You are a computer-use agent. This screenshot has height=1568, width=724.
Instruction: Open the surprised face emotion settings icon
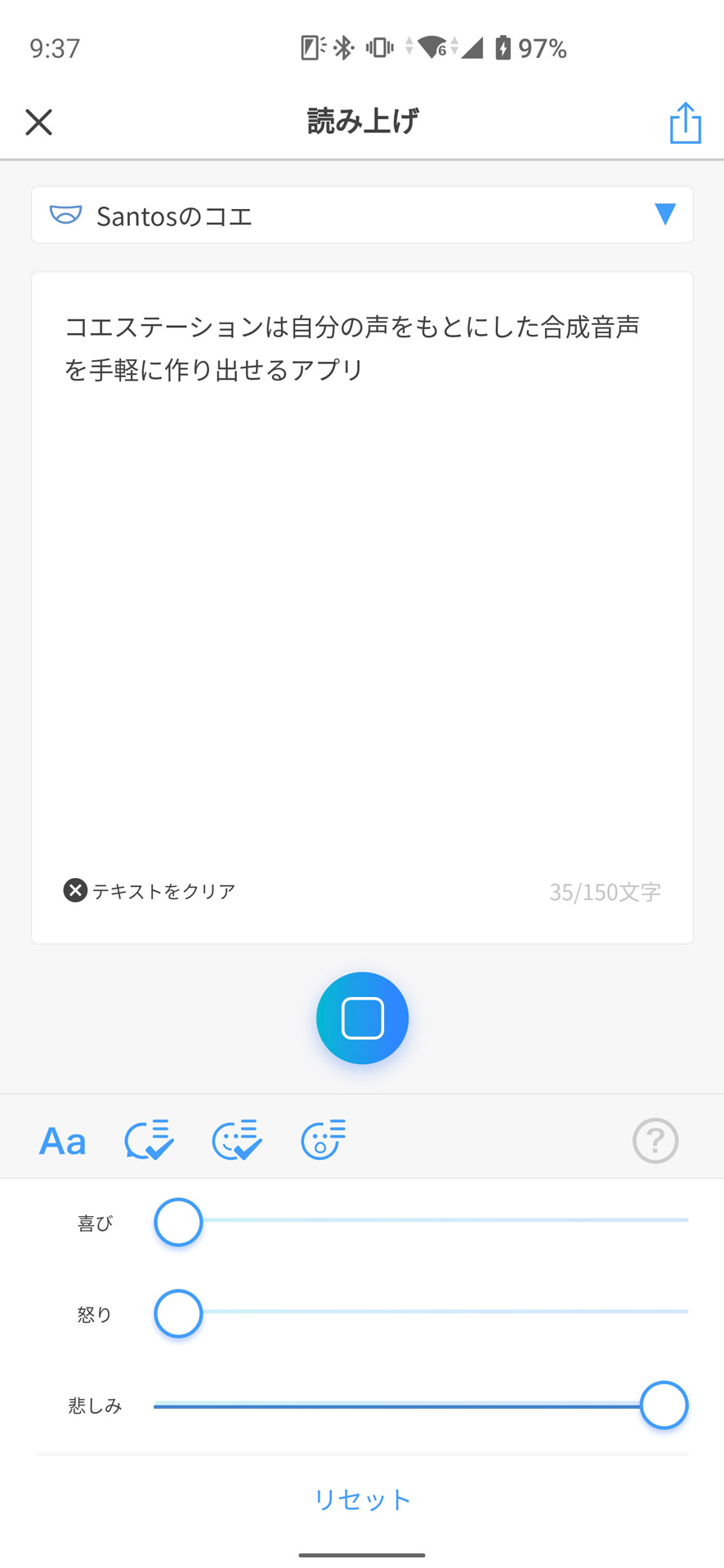(323, 1139)
